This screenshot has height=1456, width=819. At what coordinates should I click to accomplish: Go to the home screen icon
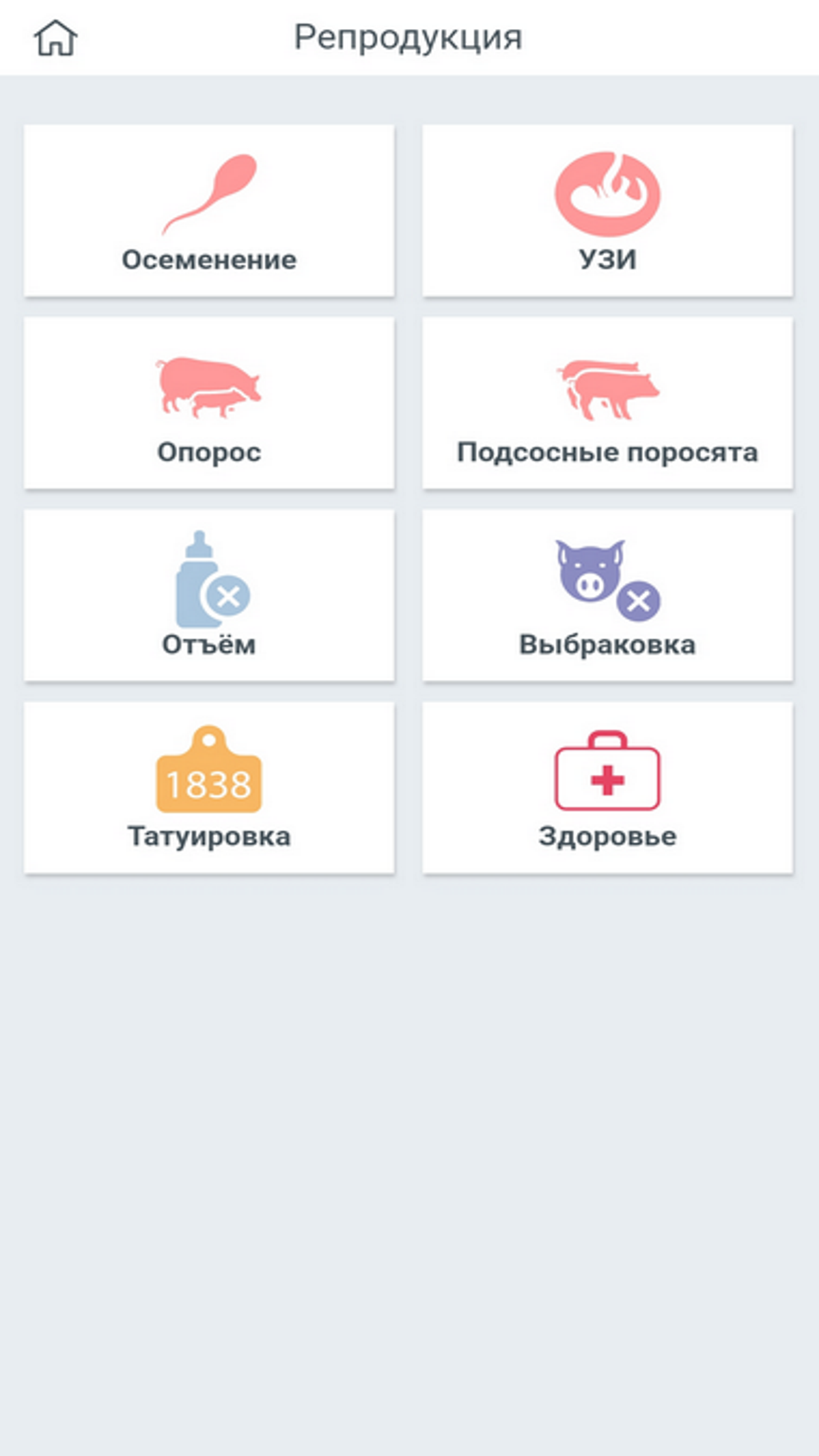(x=55, y=38)
